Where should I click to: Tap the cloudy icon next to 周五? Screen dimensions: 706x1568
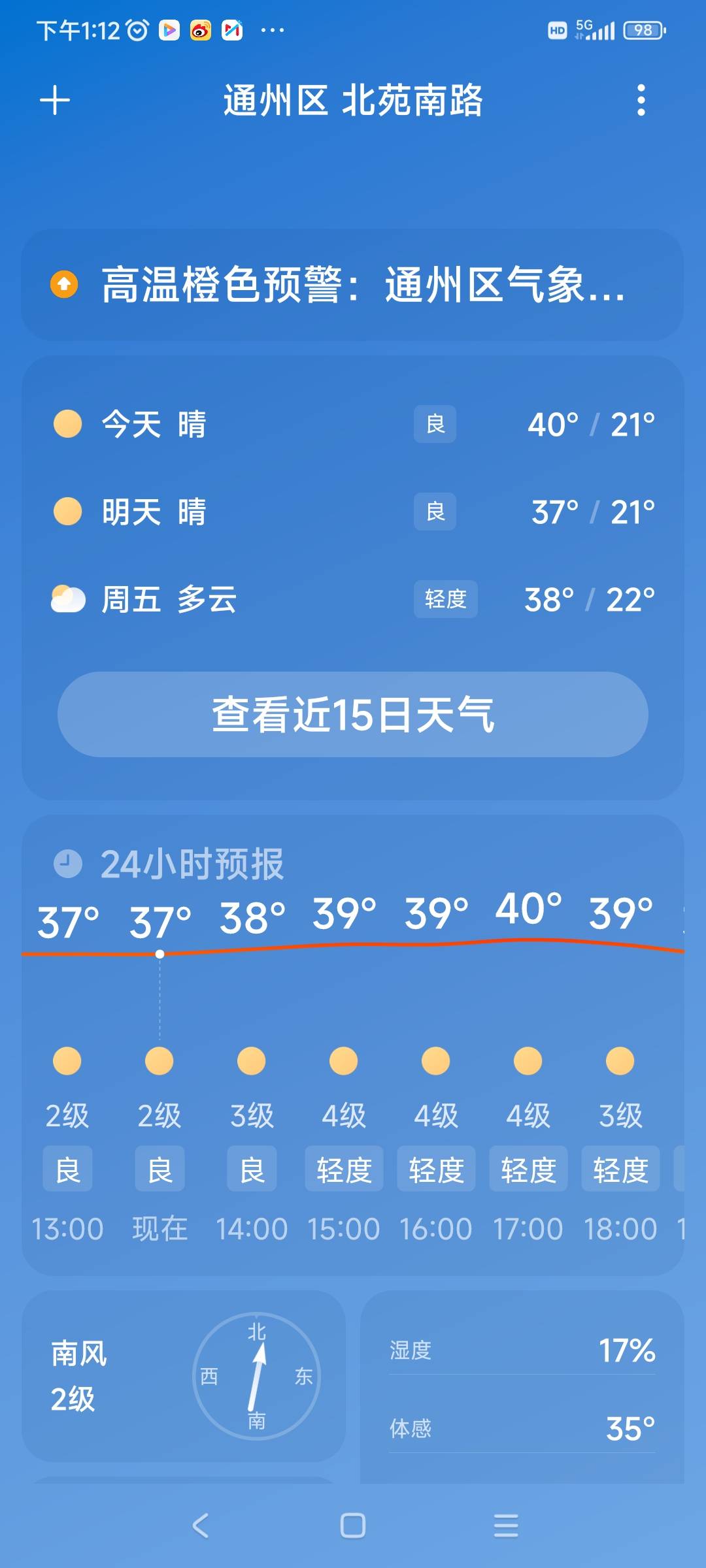66,600
